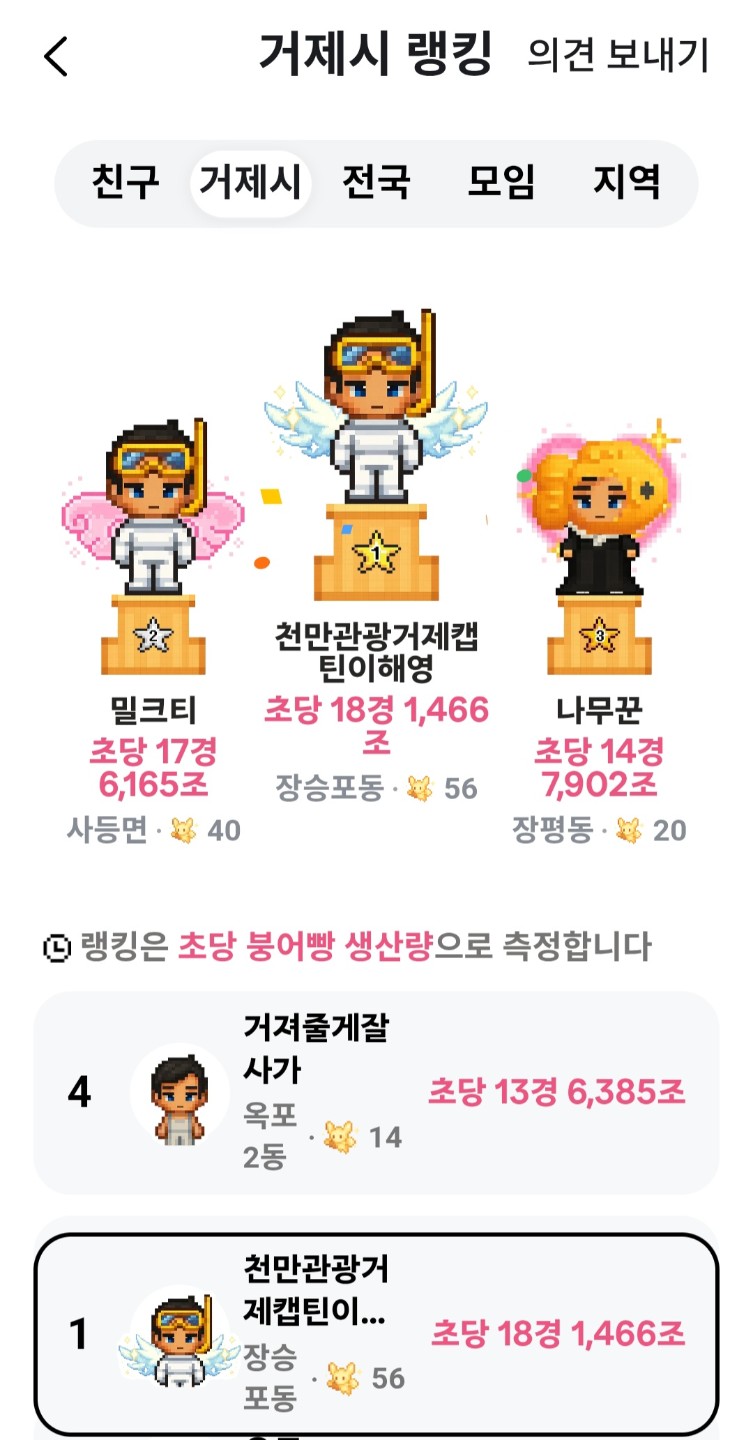Switch to the 친구 tab

click(x=124, y=183)
